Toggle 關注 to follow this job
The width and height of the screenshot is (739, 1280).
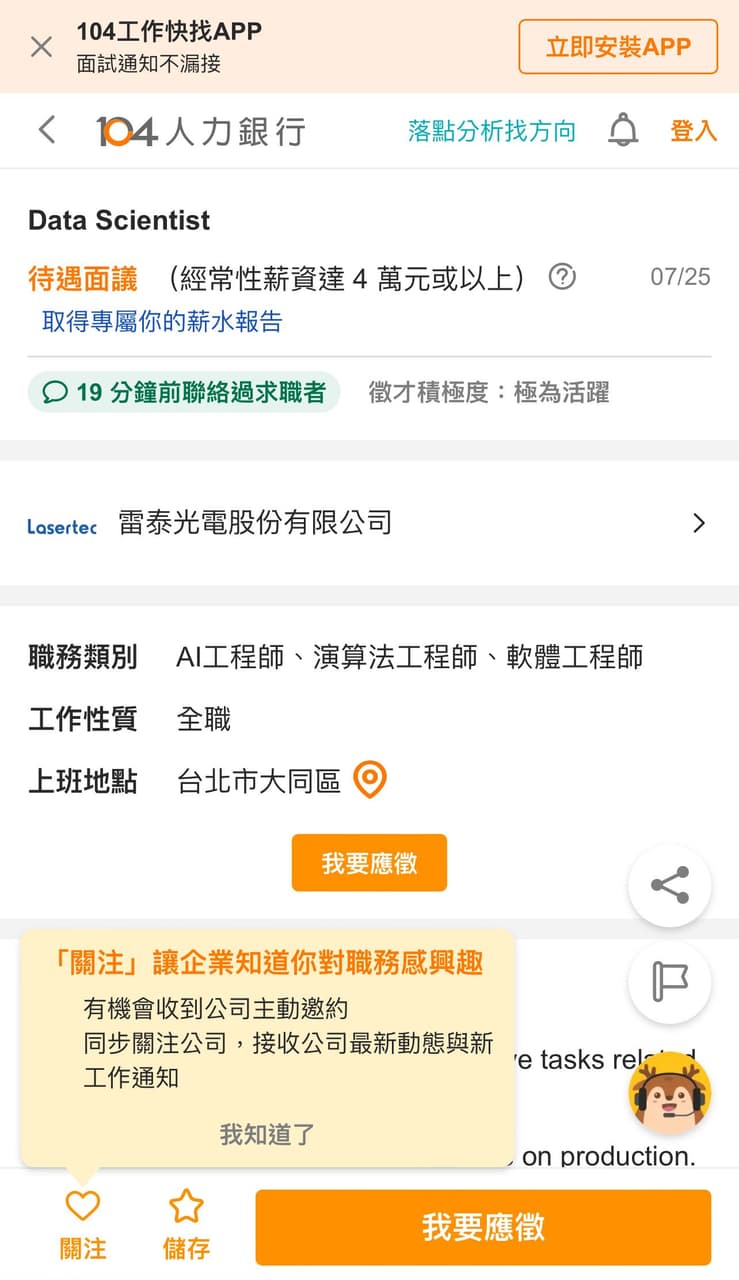83,1221
